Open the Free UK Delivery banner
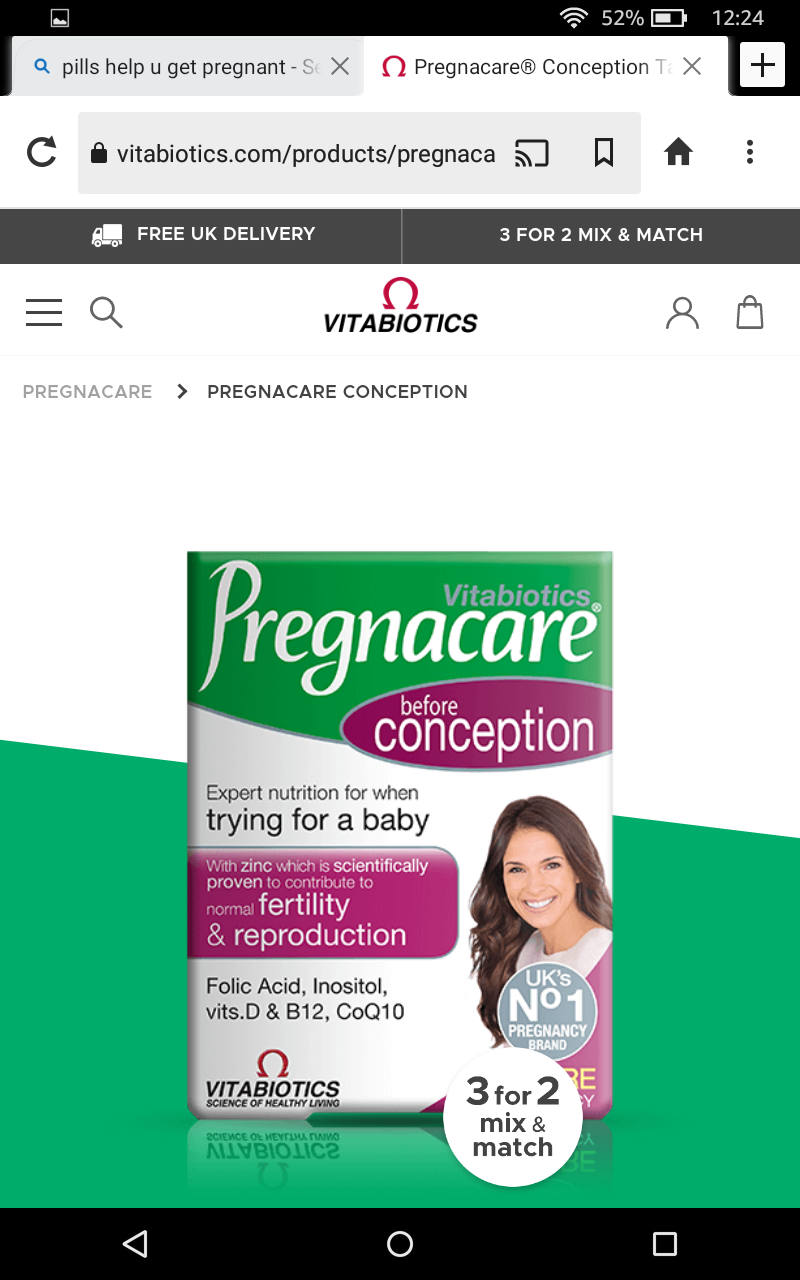This screenshot has width=800, height=1280. point(203,235)
